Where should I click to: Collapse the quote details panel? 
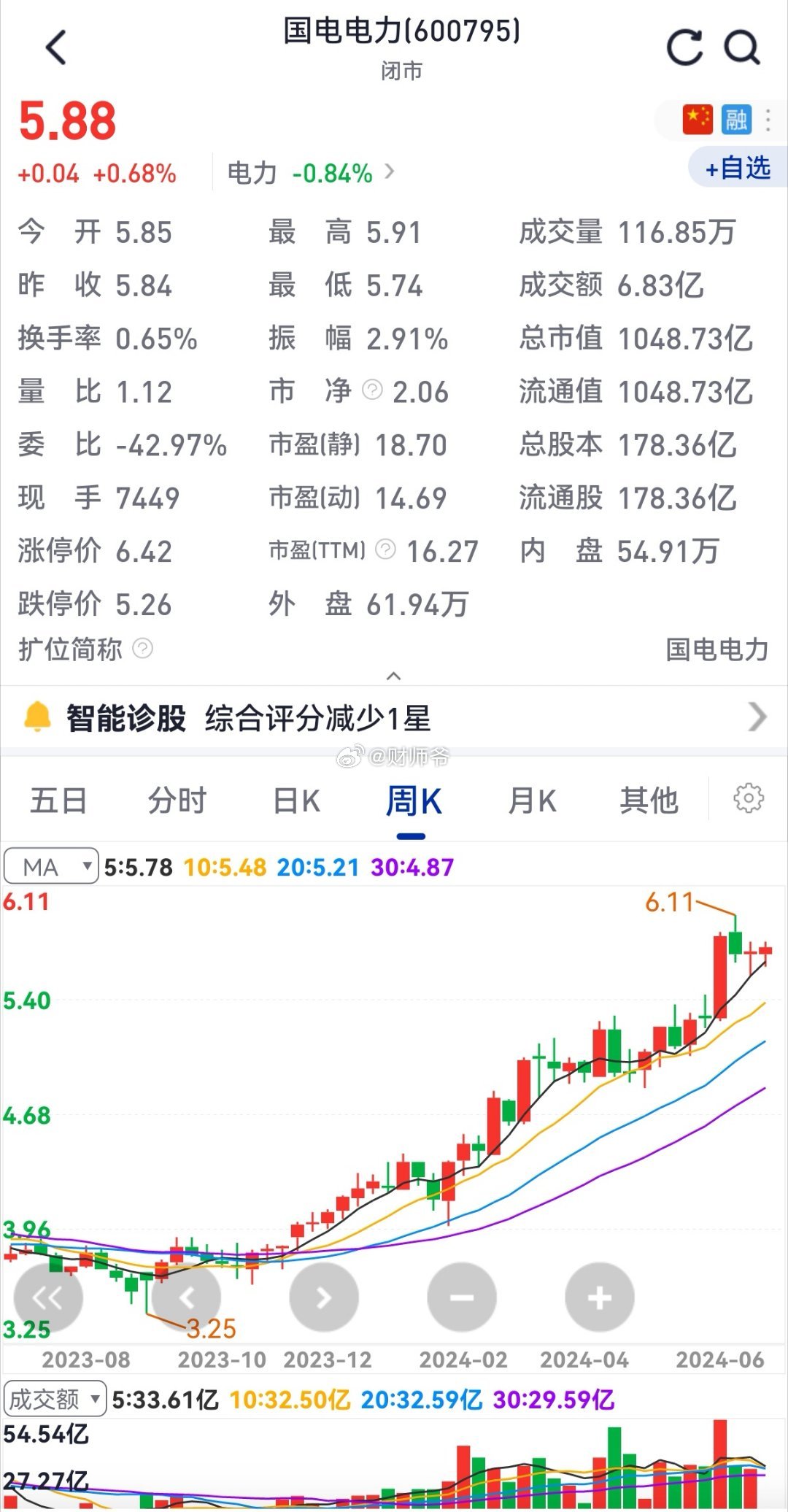point(393,676)
